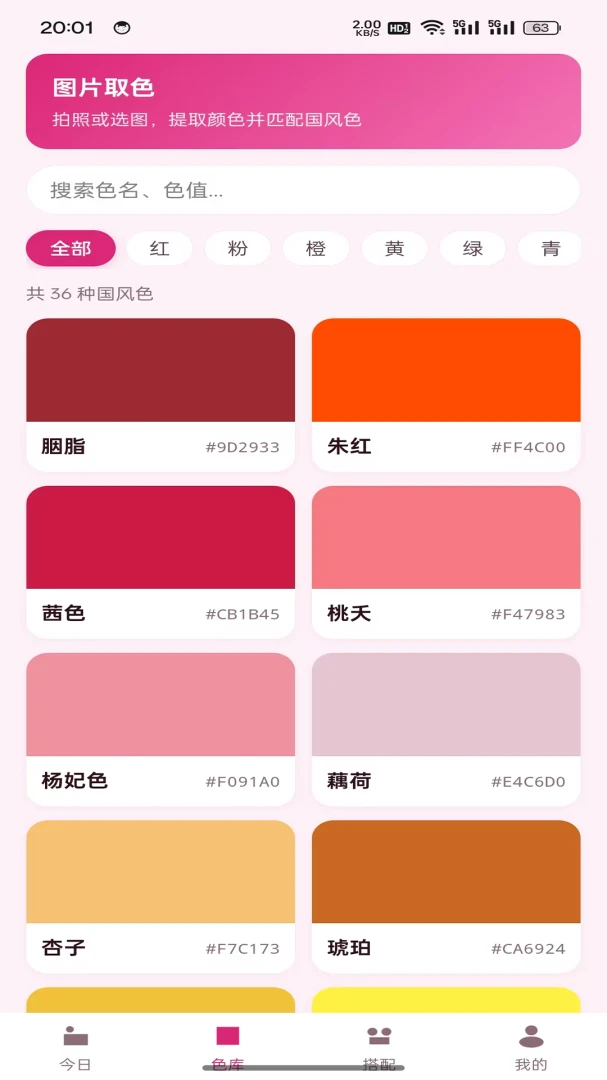Image resolution: width=607 pixels, height=1080 pixels.
Task: Open the 图片取色 banner
Action: 303,101
